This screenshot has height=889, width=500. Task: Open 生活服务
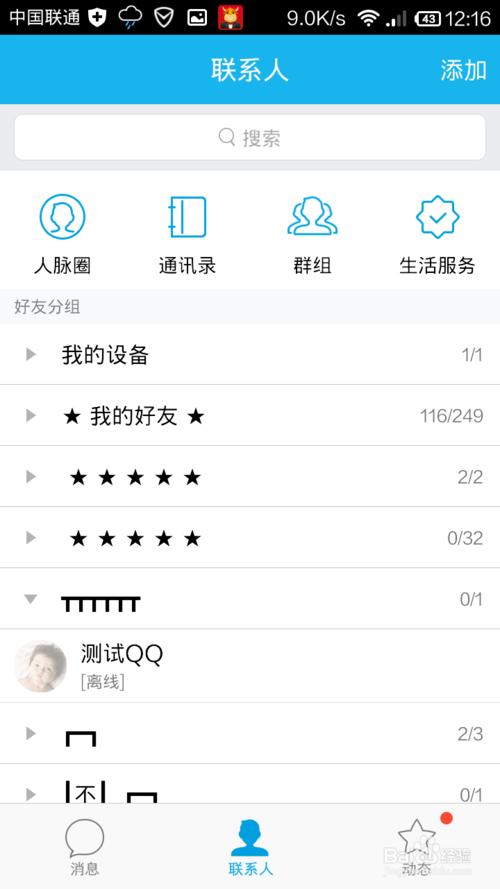click(x=437, y=234)
